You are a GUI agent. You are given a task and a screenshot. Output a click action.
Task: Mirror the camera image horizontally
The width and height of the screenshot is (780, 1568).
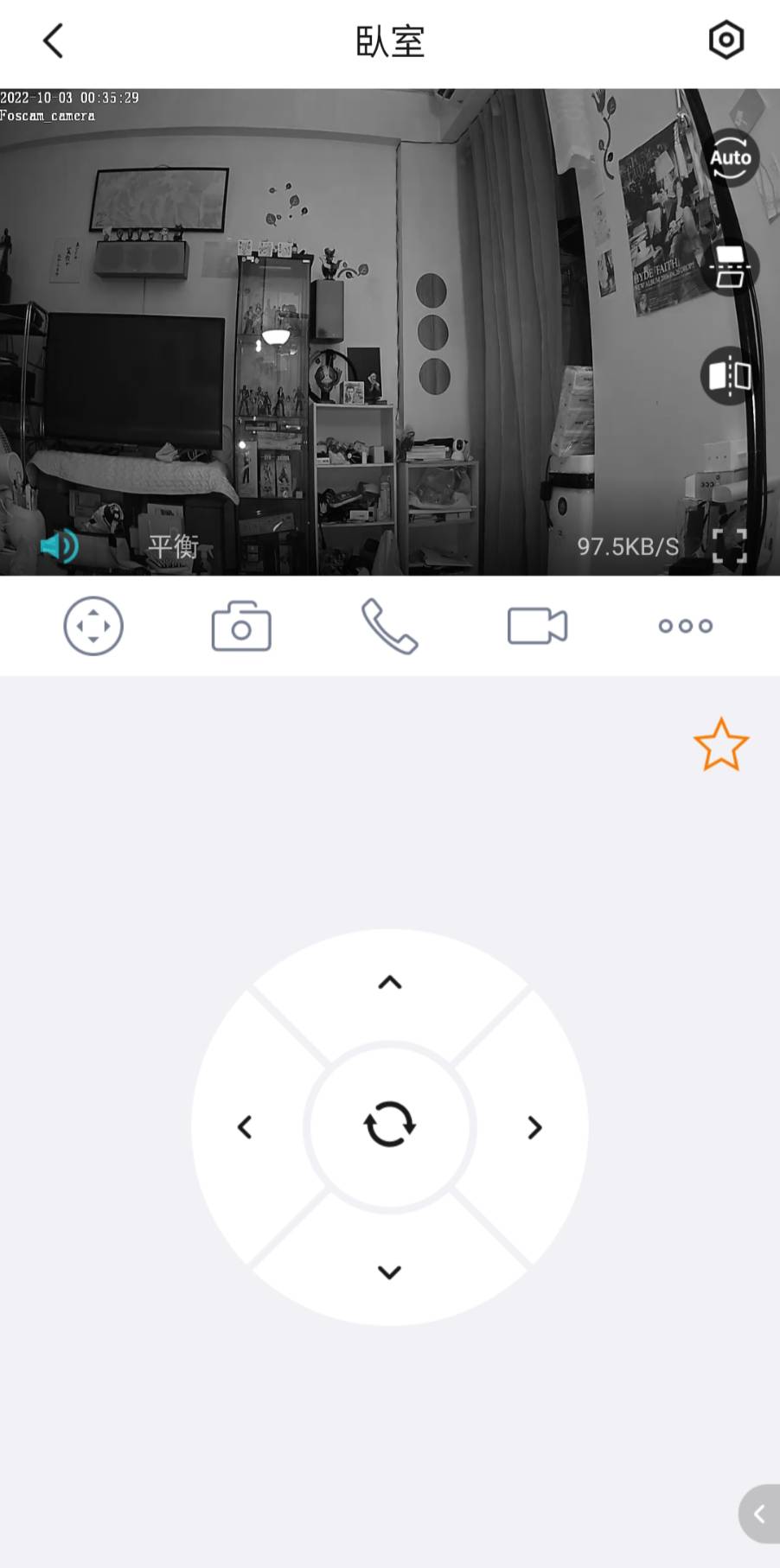(729, 376)
